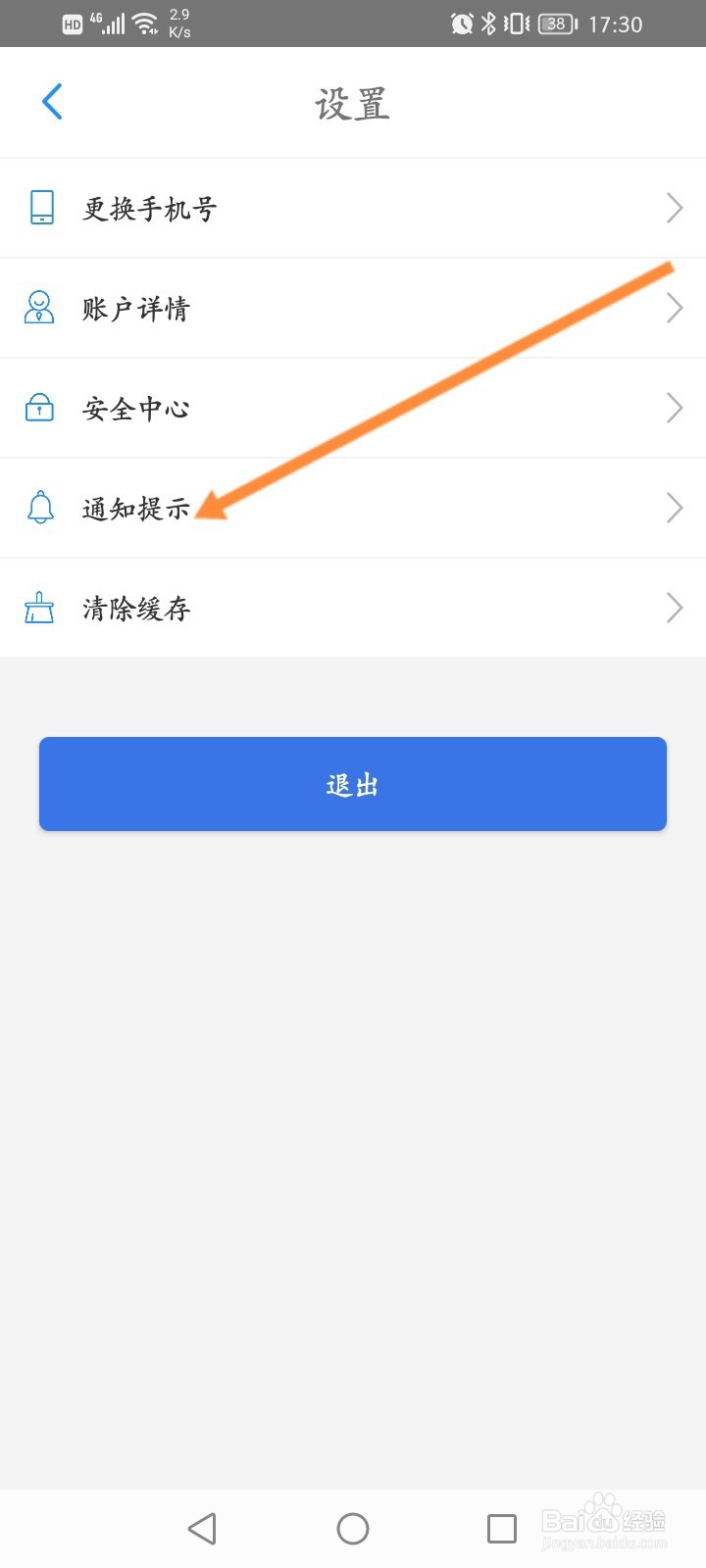
Task: Tap the alarm clock icon in the status bar
Action: point(460,24)
